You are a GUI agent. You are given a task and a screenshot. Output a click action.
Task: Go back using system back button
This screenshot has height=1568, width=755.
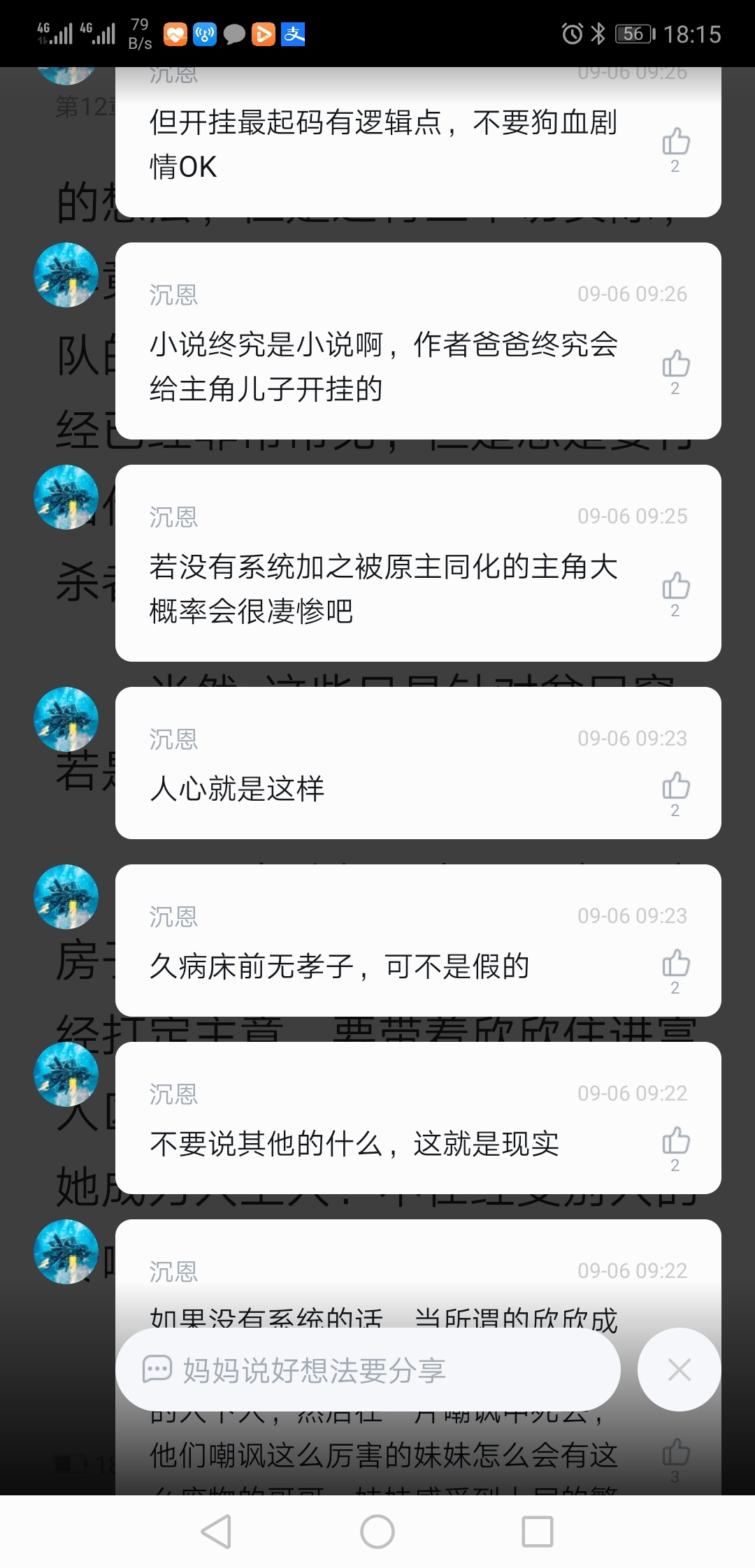(x=216, y=1532)
